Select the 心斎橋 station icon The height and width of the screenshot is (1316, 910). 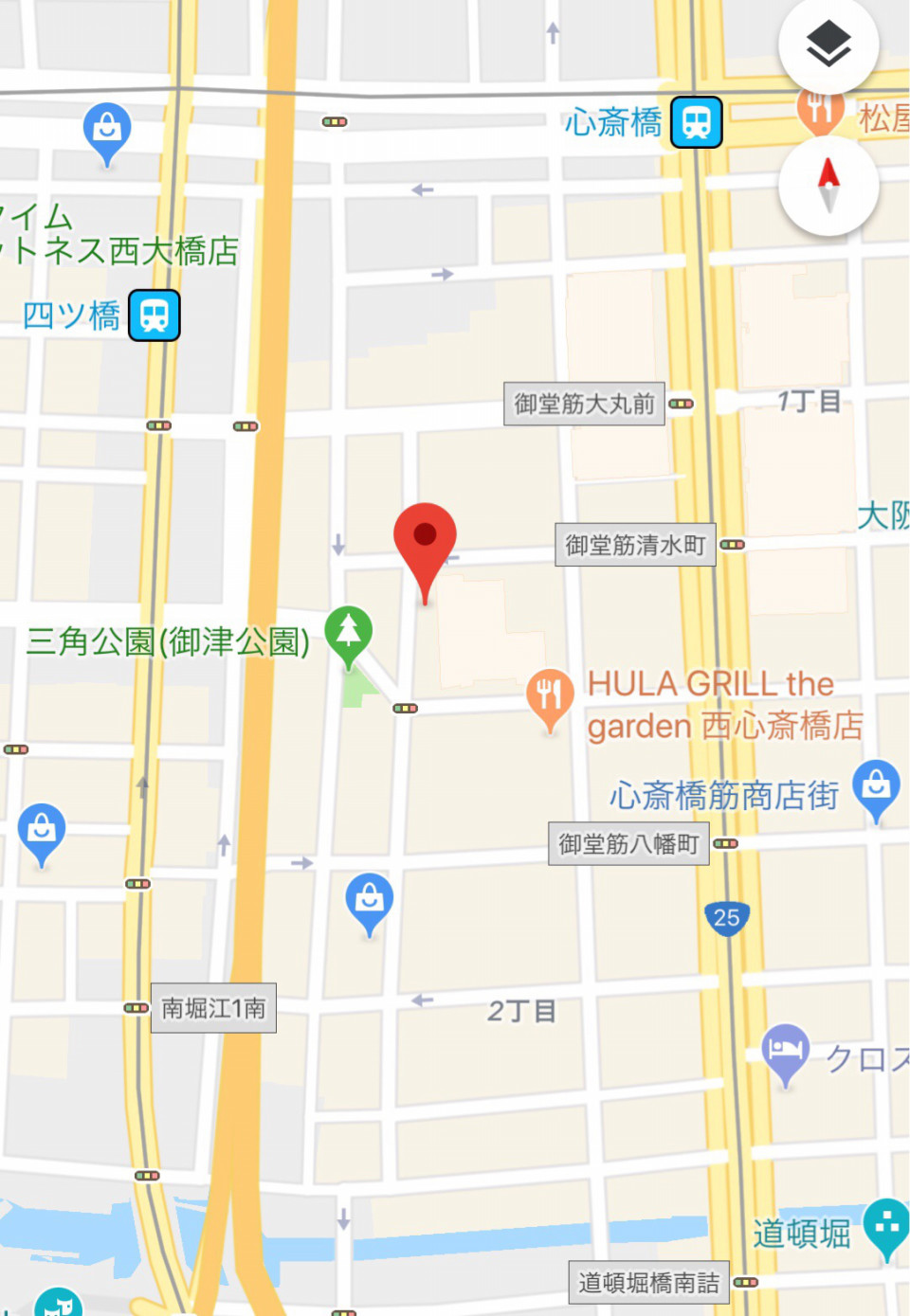tap(697, 122)
